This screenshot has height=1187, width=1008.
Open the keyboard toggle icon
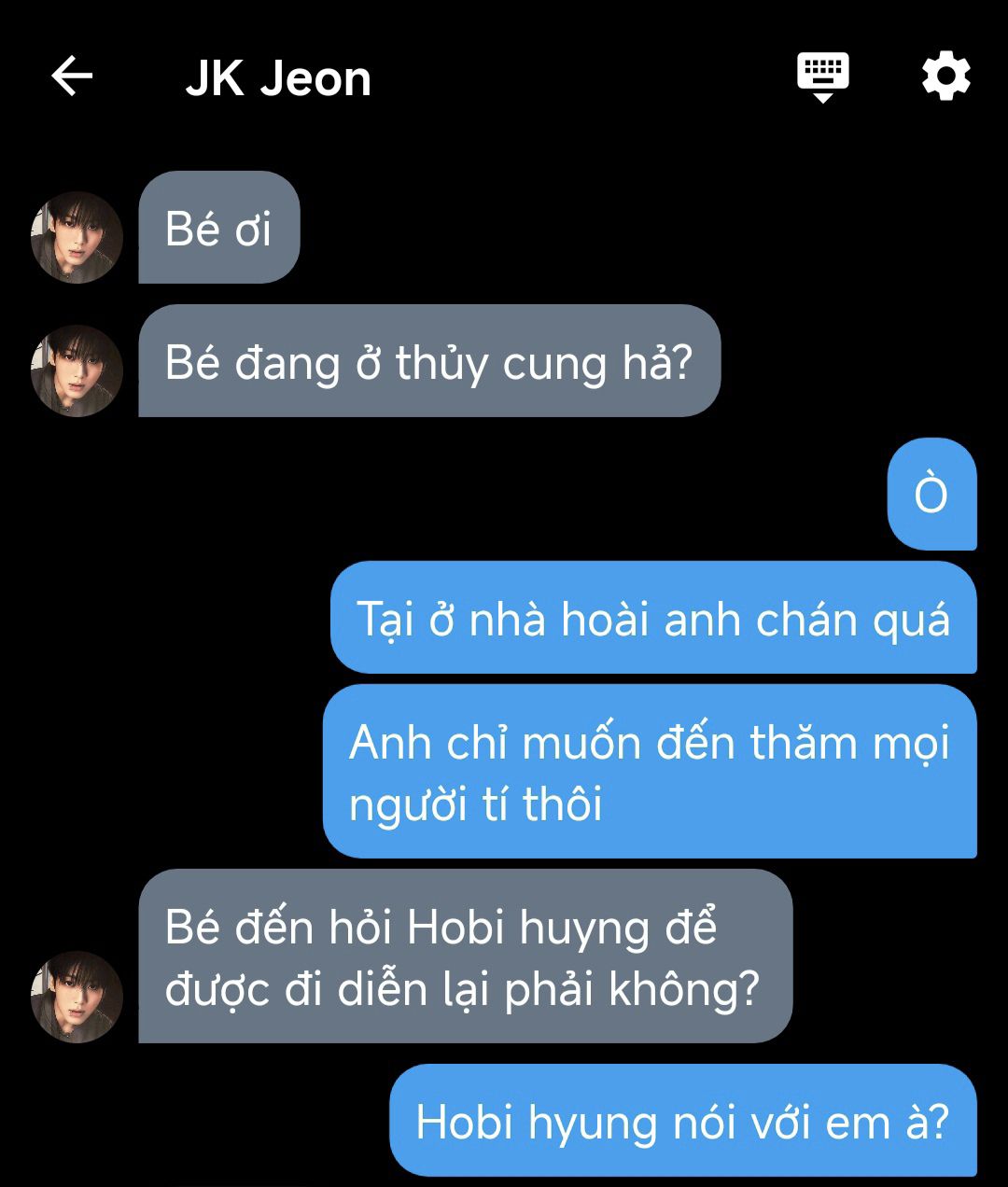pyautogui.click(x=822, y=77)
